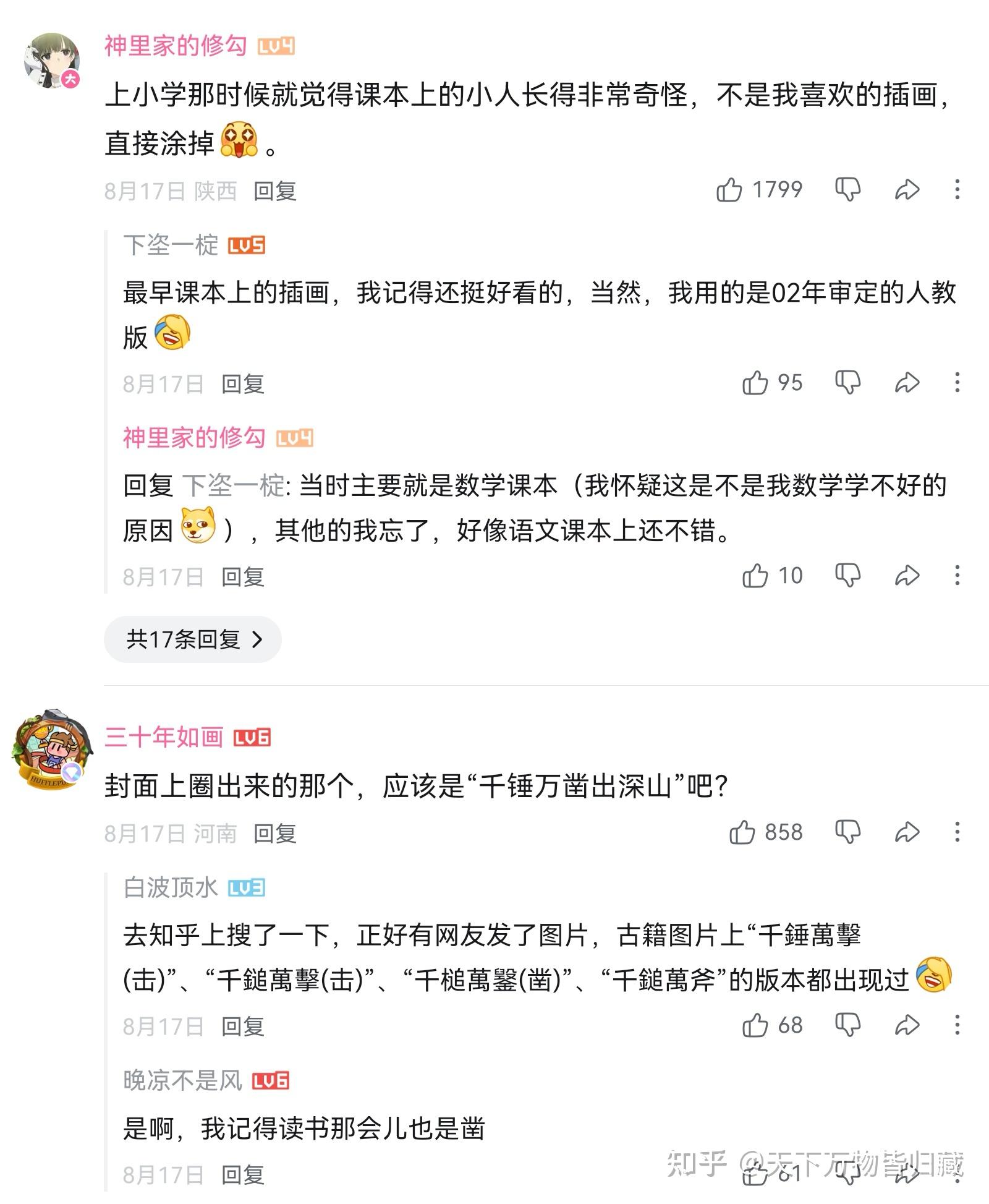Open 白波顶水's username link
Viewport: 989px width, 1204px height.
171,887
